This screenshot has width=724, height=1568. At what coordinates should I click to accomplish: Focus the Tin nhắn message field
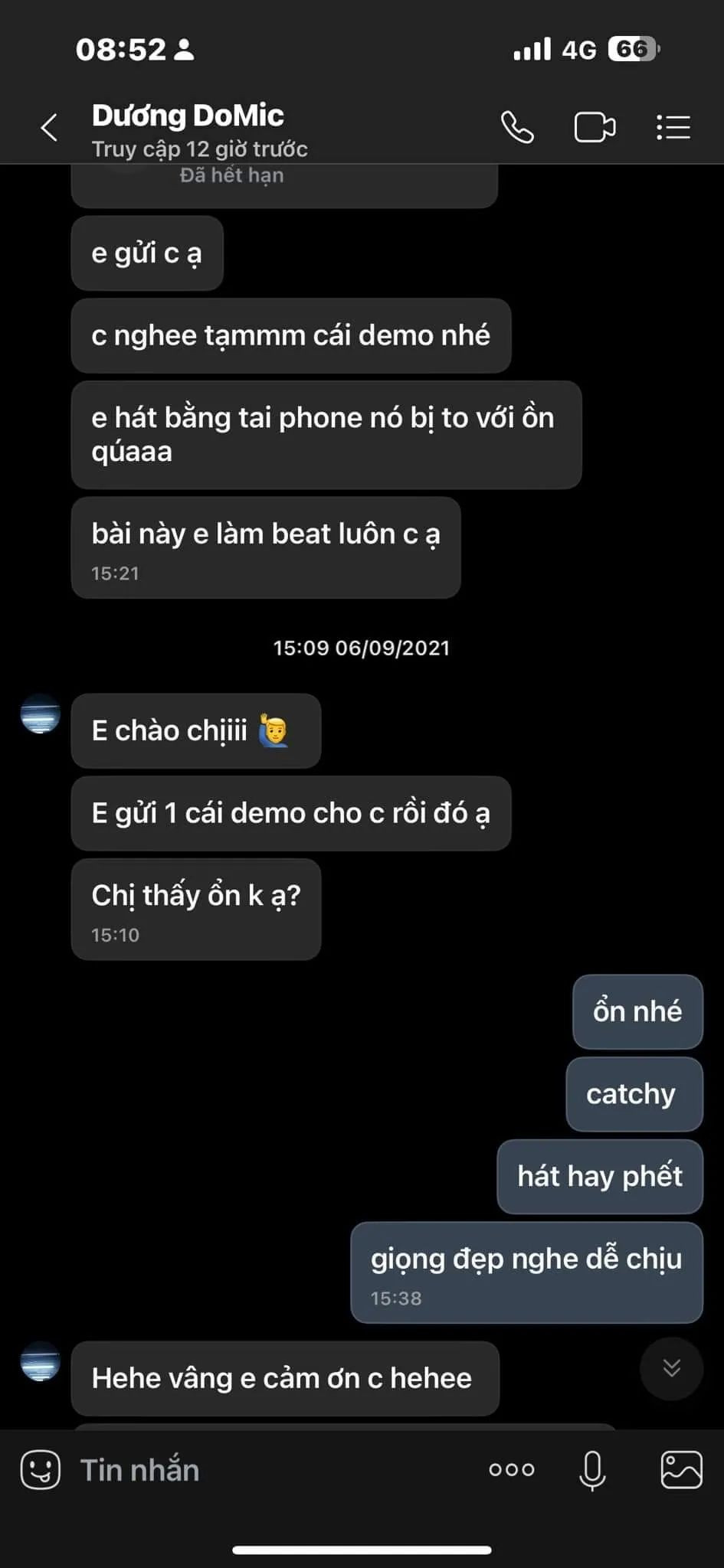tap(268, 1470)
